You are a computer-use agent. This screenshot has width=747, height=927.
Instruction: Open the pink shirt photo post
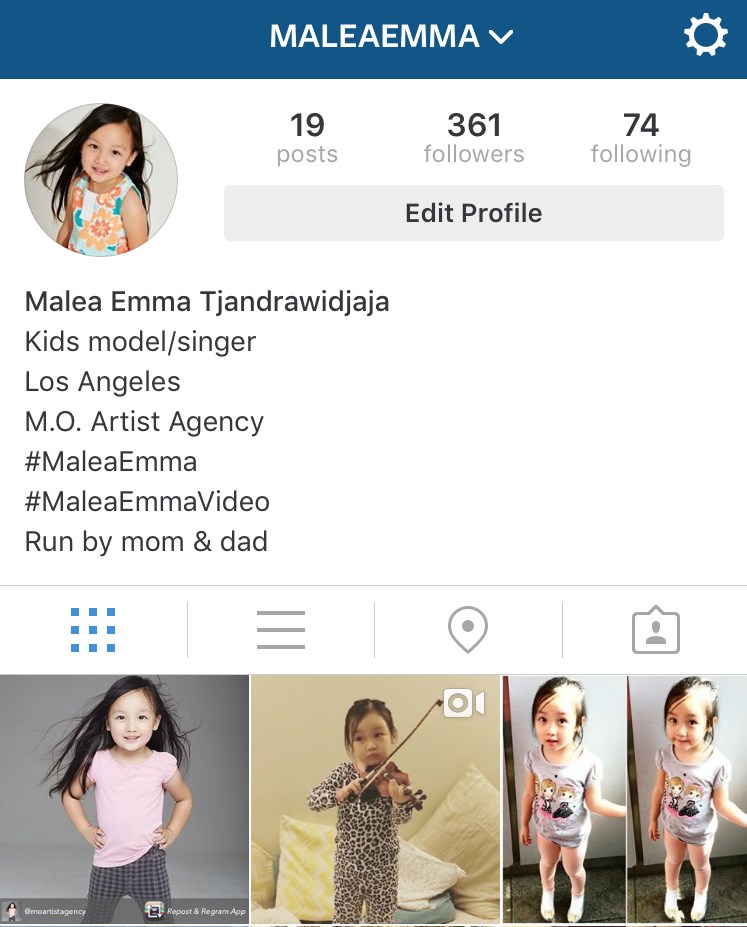point(124,798)
